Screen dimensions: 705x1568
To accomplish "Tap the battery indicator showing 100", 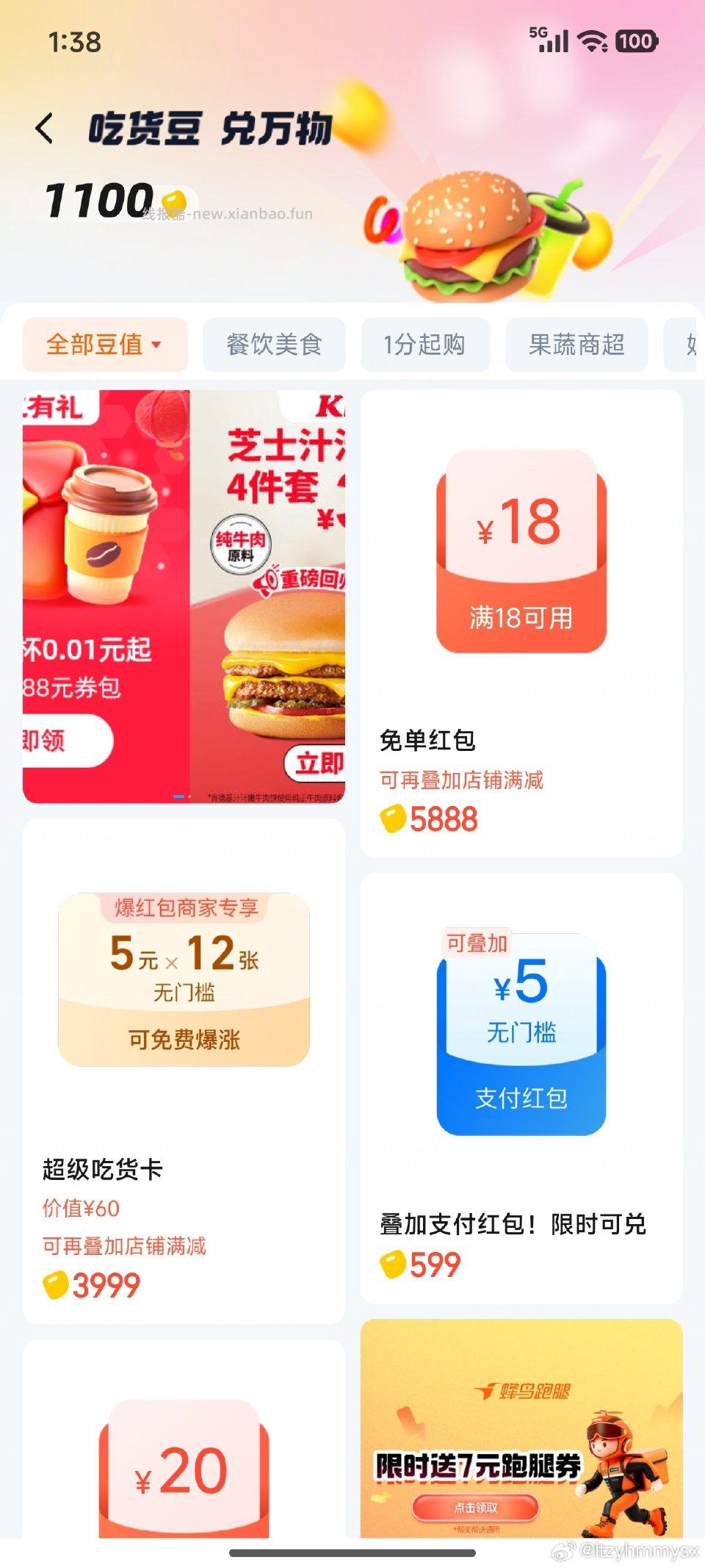I will tap(636, 42).
